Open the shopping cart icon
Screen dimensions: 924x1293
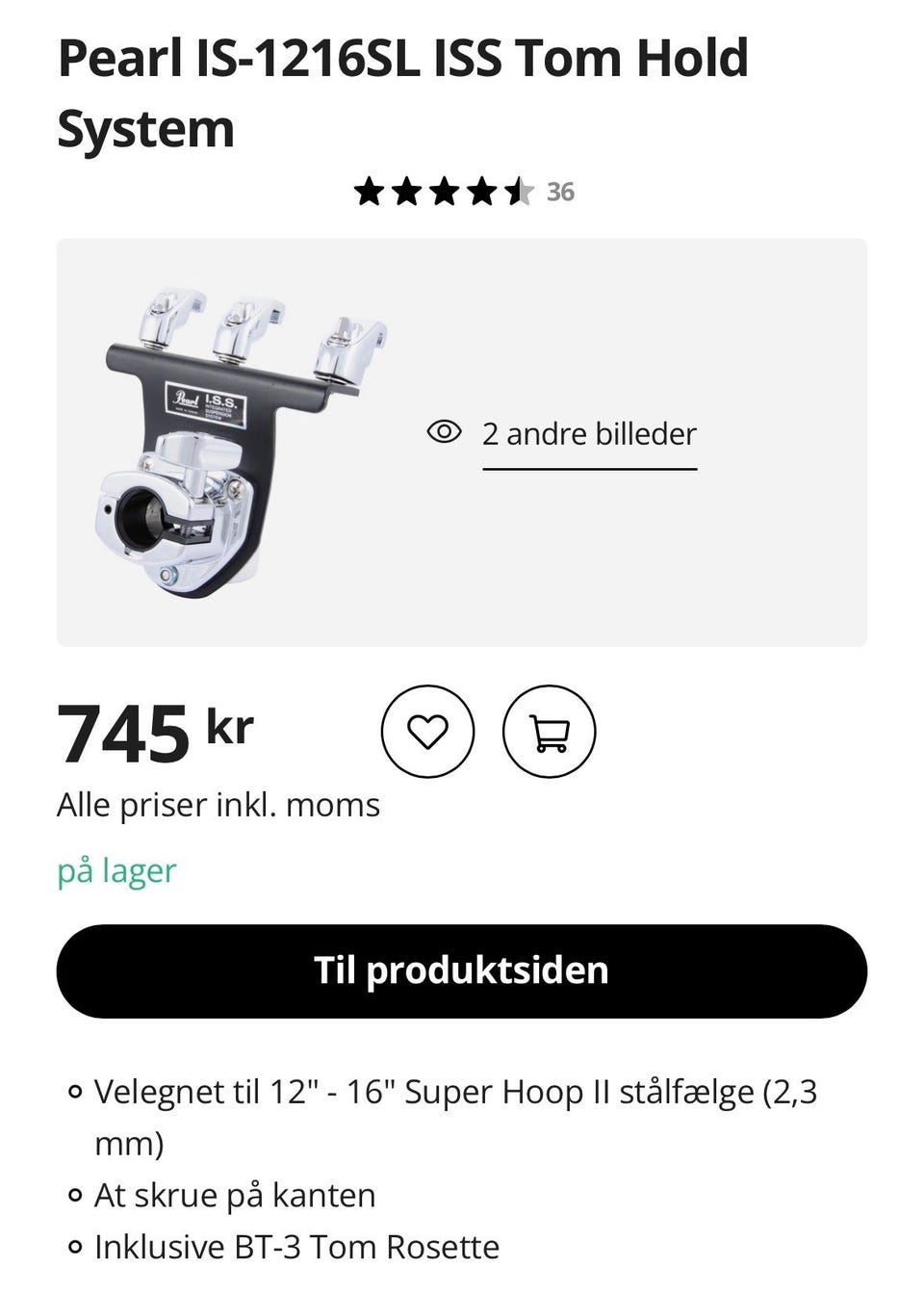pyautogui.click(x=550, y=731)
